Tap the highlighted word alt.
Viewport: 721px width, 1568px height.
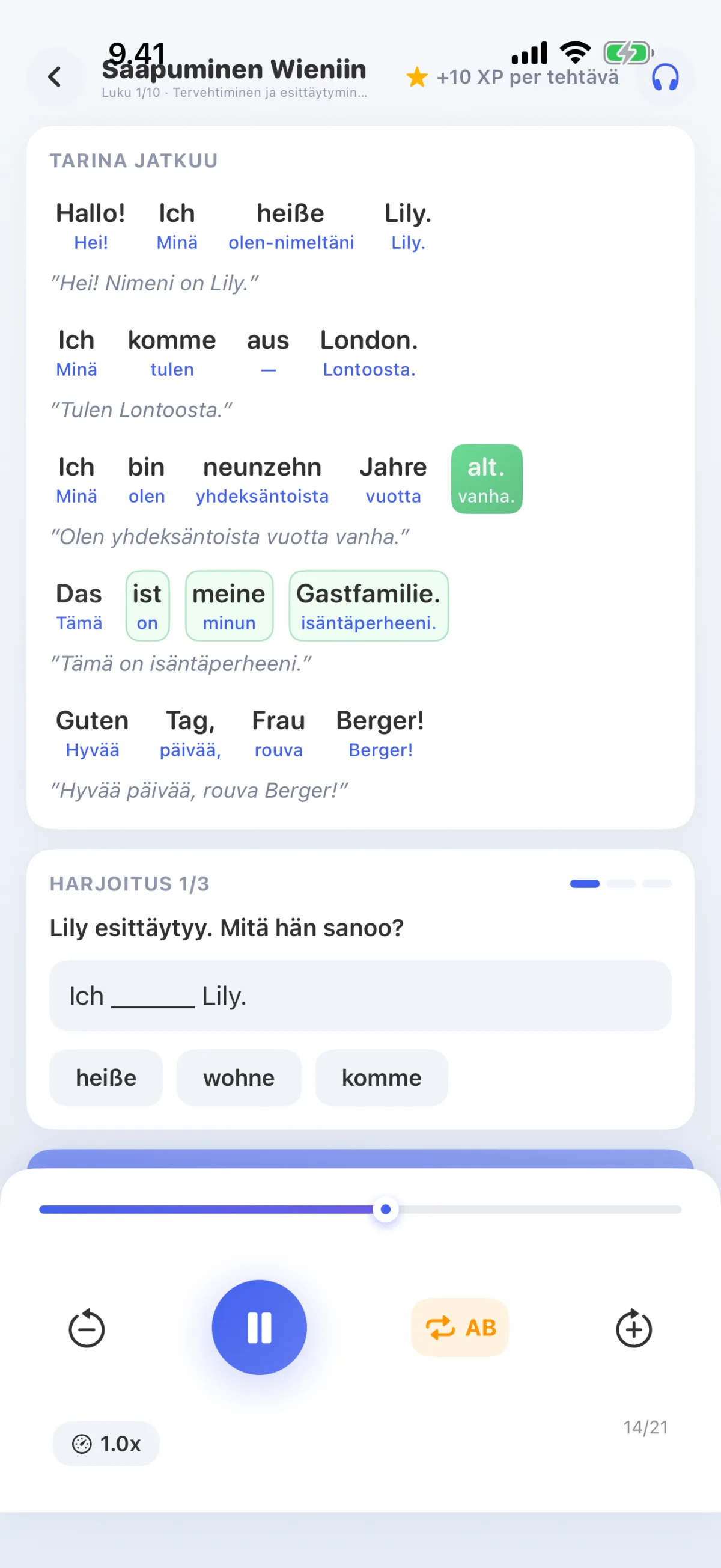(x=487, y=479)
